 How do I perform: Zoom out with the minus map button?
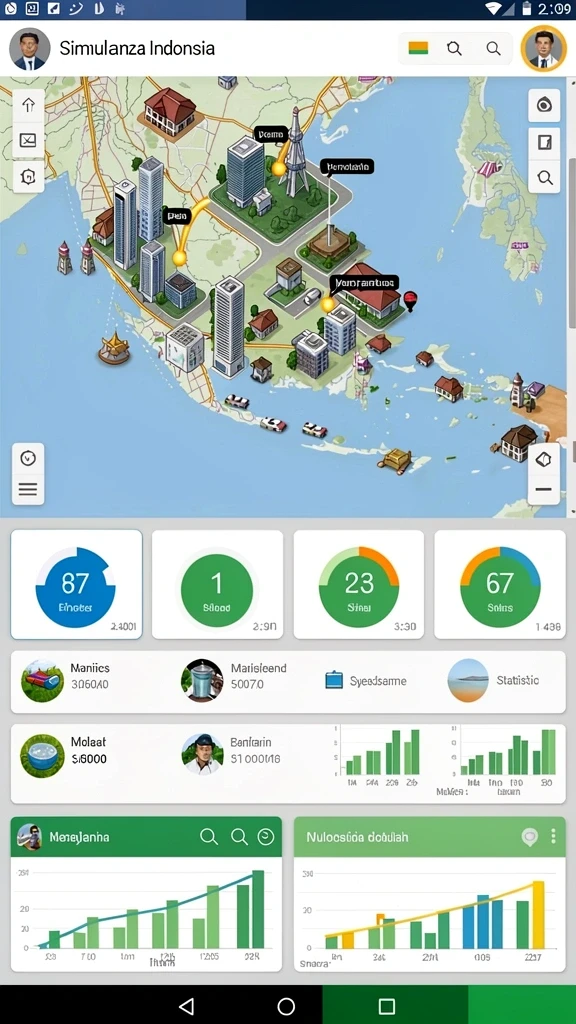543,488
